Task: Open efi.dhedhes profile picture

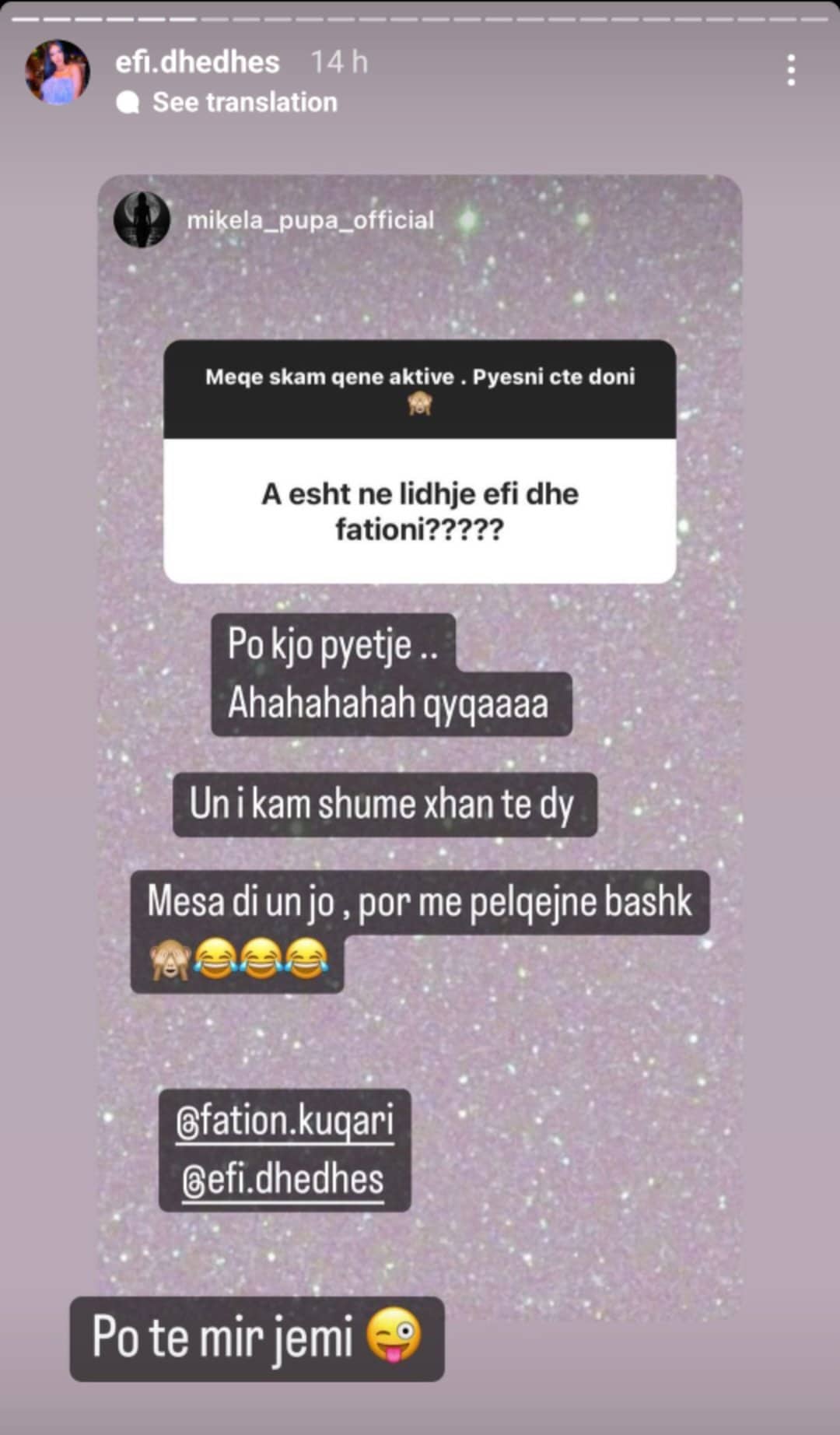Action: click(57, 72)
